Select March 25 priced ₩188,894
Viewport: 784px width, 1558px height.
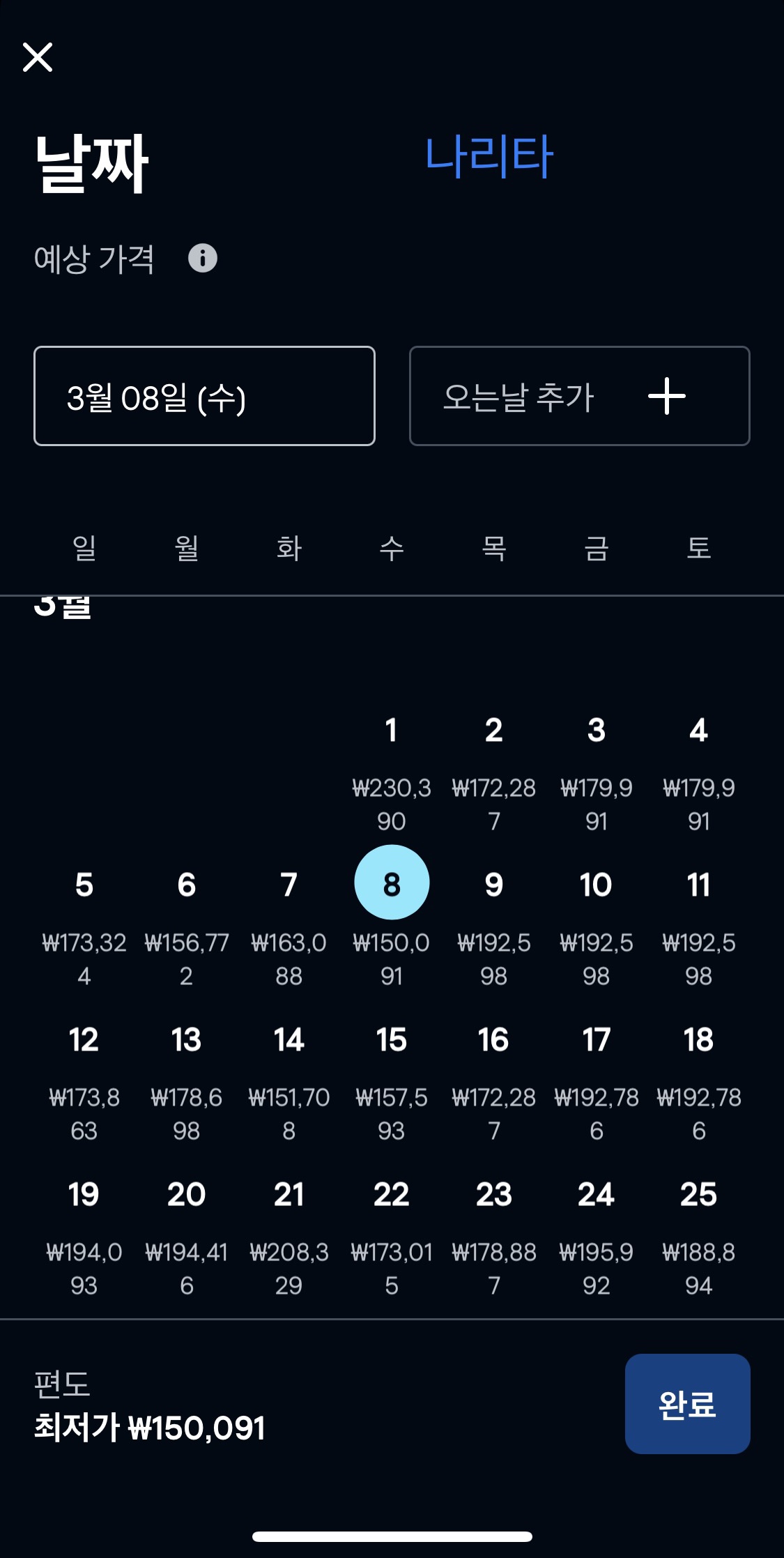pos(698,1237)
